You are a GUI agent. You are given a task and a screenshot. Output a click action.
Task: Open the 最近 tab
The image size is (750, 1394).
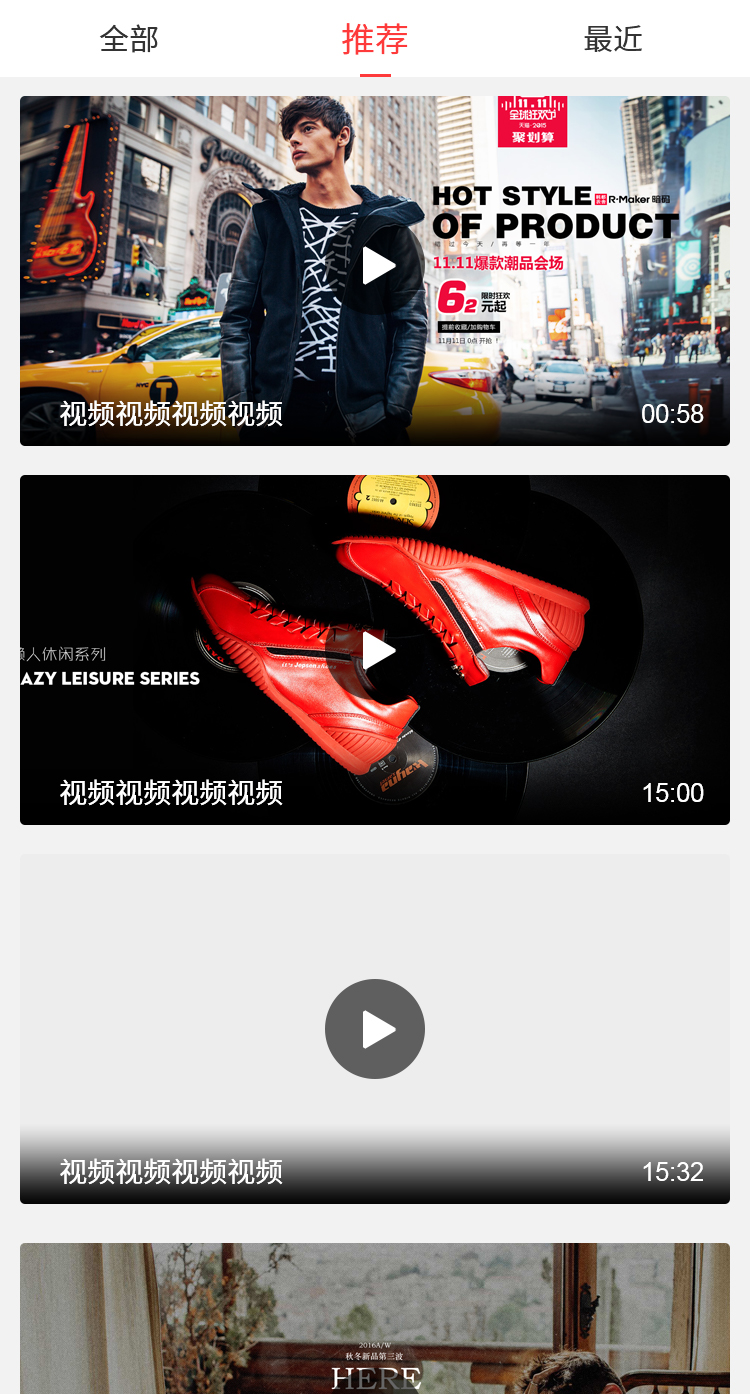point(613,40)
